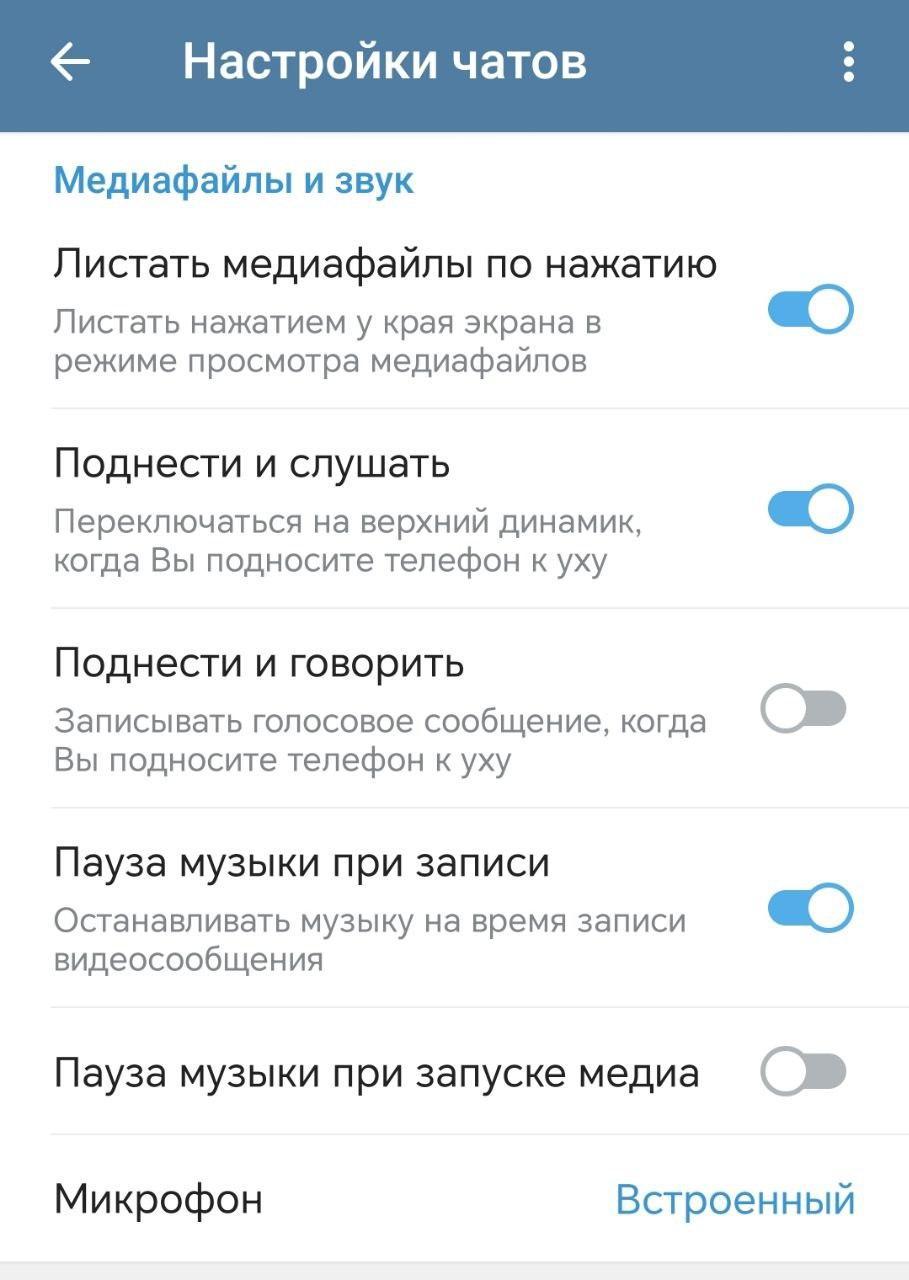This screenshot has height=1280, width=909.
Task: Turn off «Поднести и слушать»
Action: pyautogui.click(x=809, y=509)
